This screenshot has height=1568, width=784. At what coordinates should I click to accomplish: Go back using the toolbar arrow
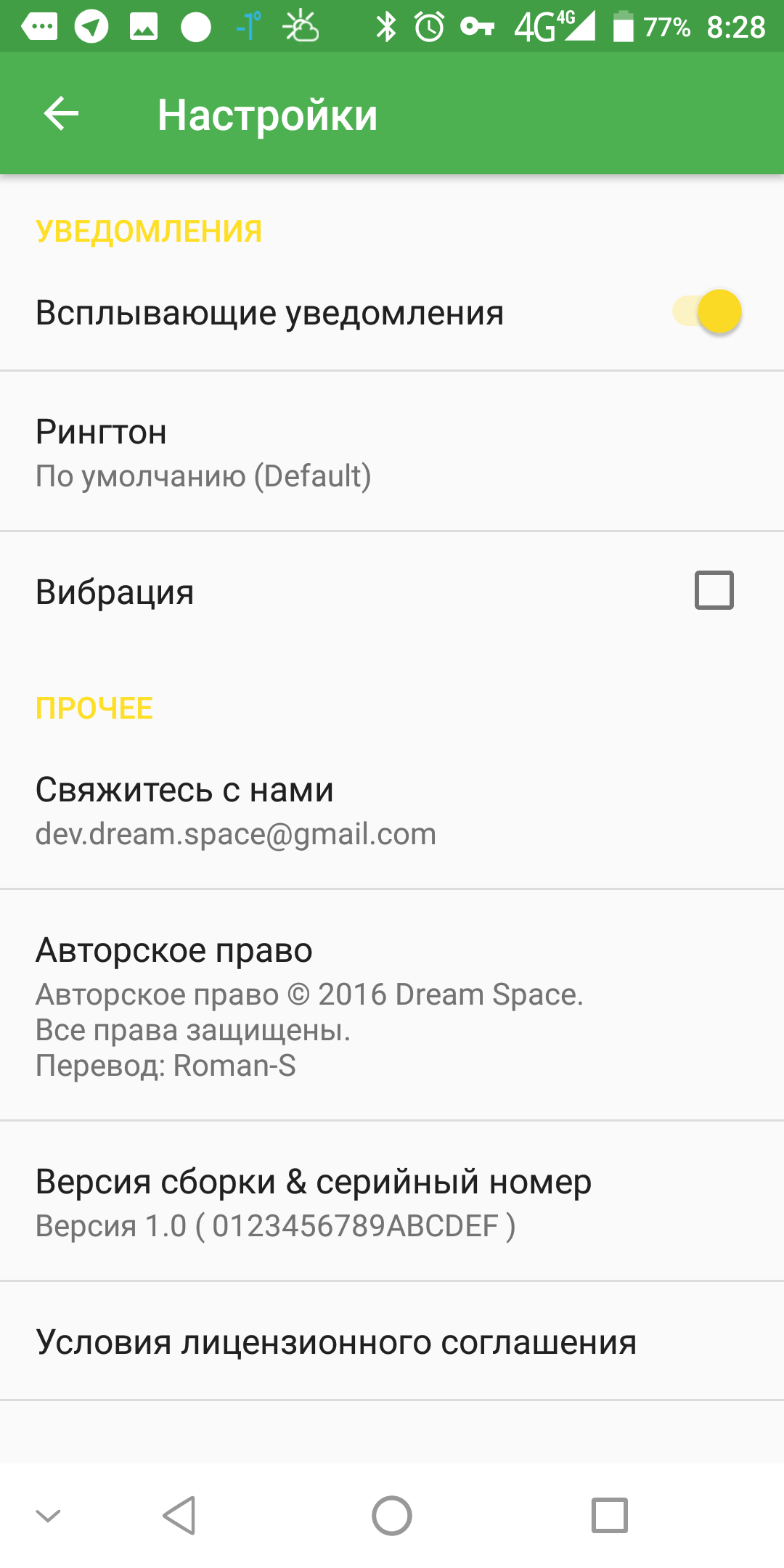(x=61, y=114)
